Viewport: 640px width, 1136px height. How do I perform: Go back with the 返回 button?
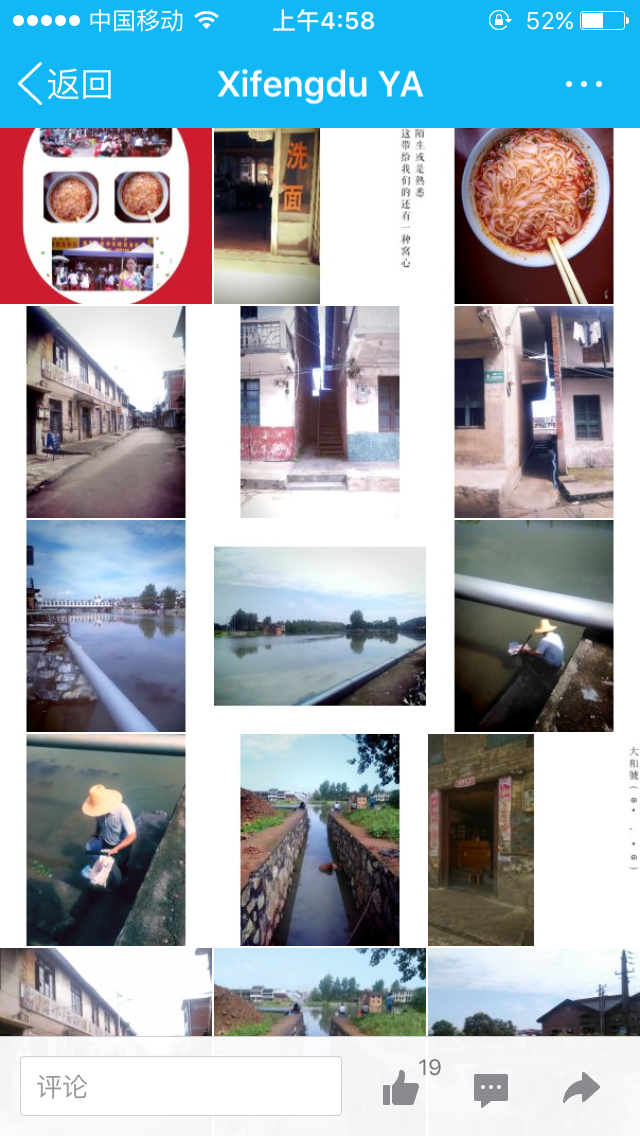point(65,85)
